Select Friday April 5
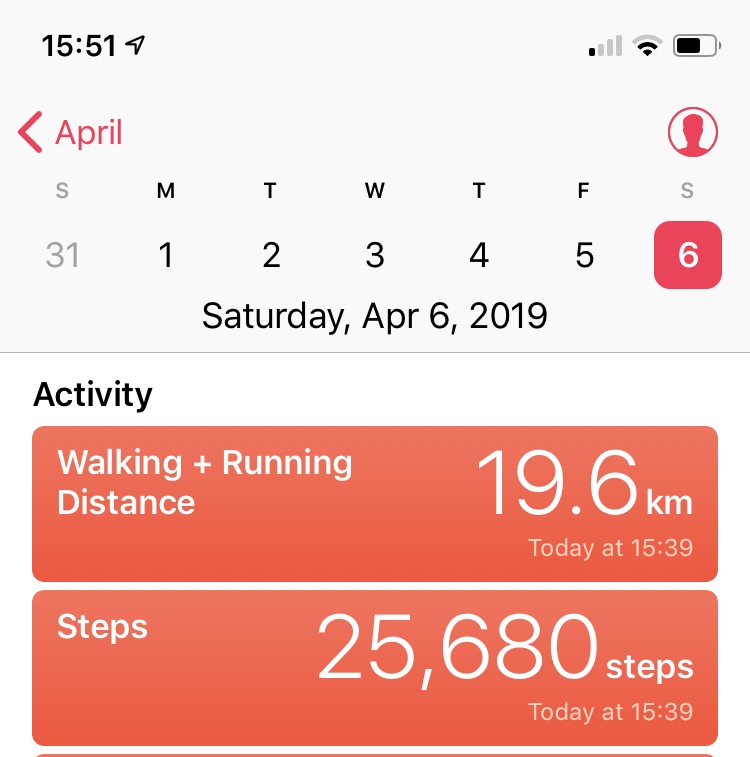Image resolution: width=750 pixels, height=757 pixels. click(584, 255)
